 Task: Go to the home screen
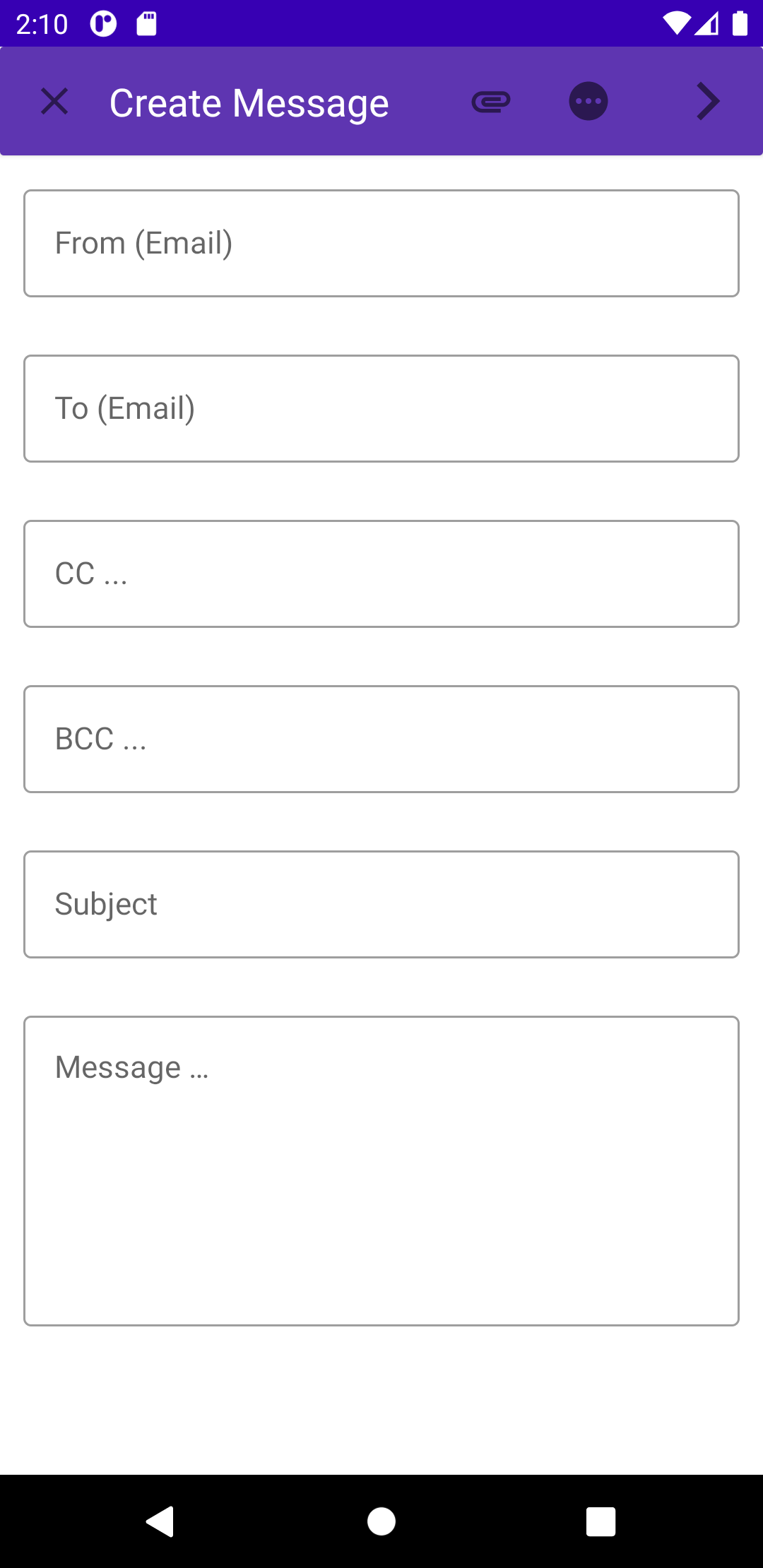click(381, 1521)
